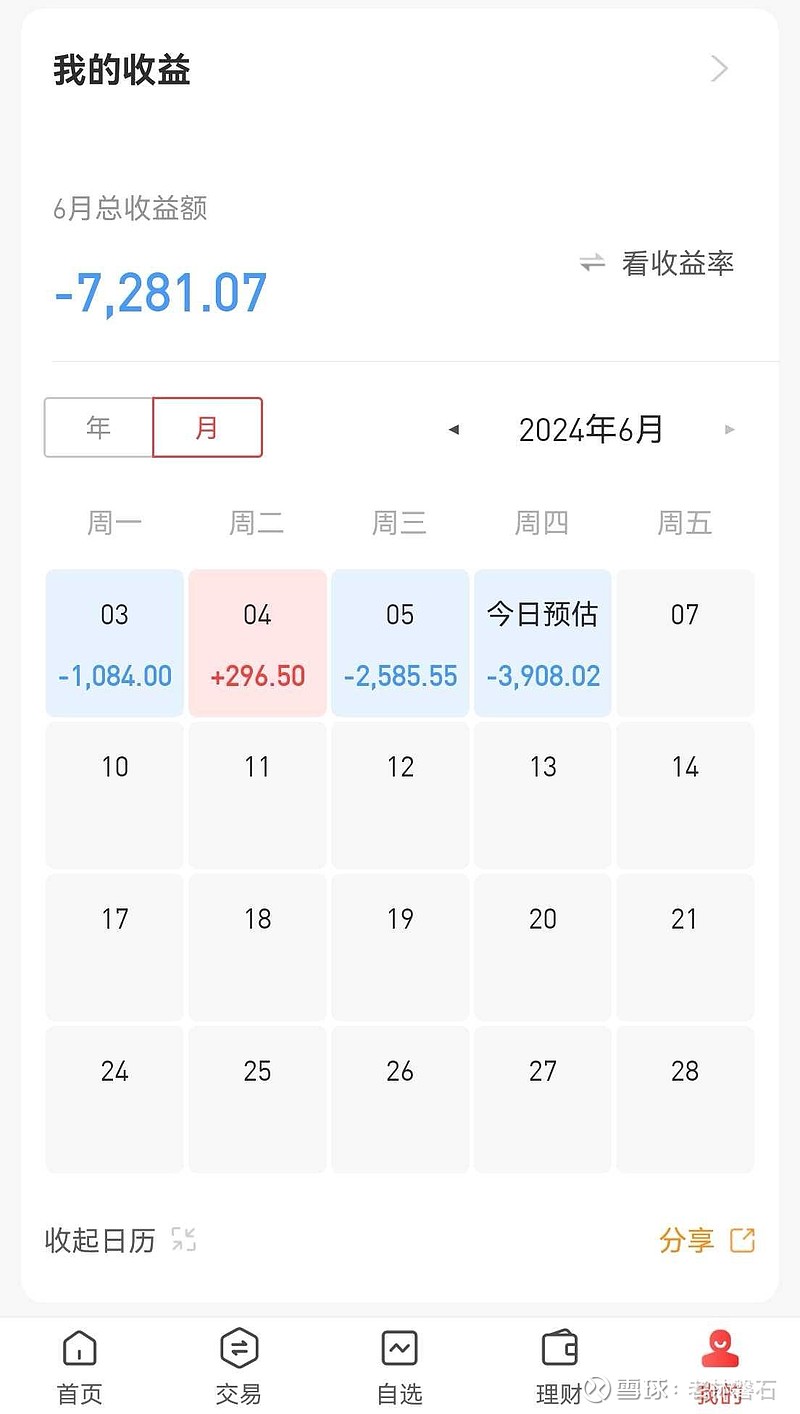Open the 我的 tab

pos(720,1366)
